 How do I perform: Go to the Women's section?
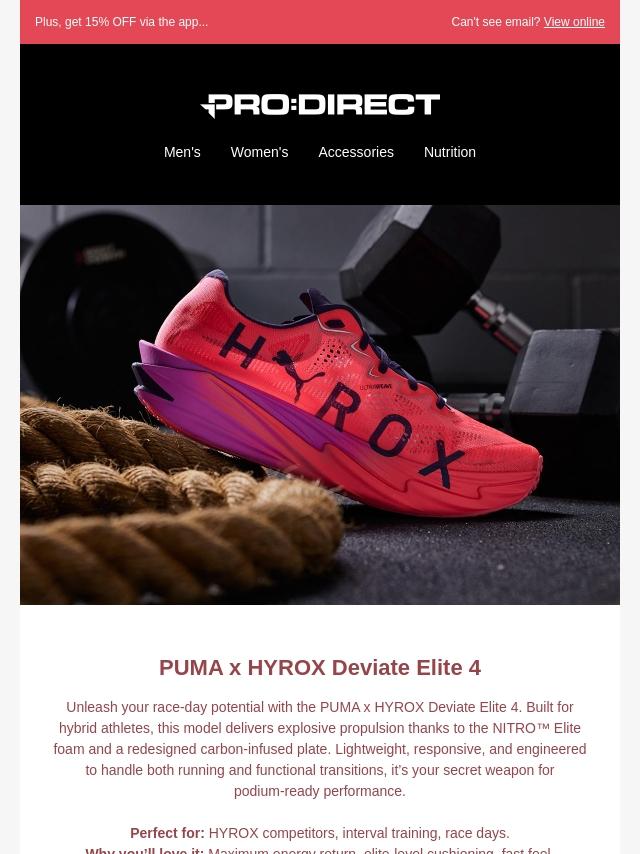tap(259, 152)
